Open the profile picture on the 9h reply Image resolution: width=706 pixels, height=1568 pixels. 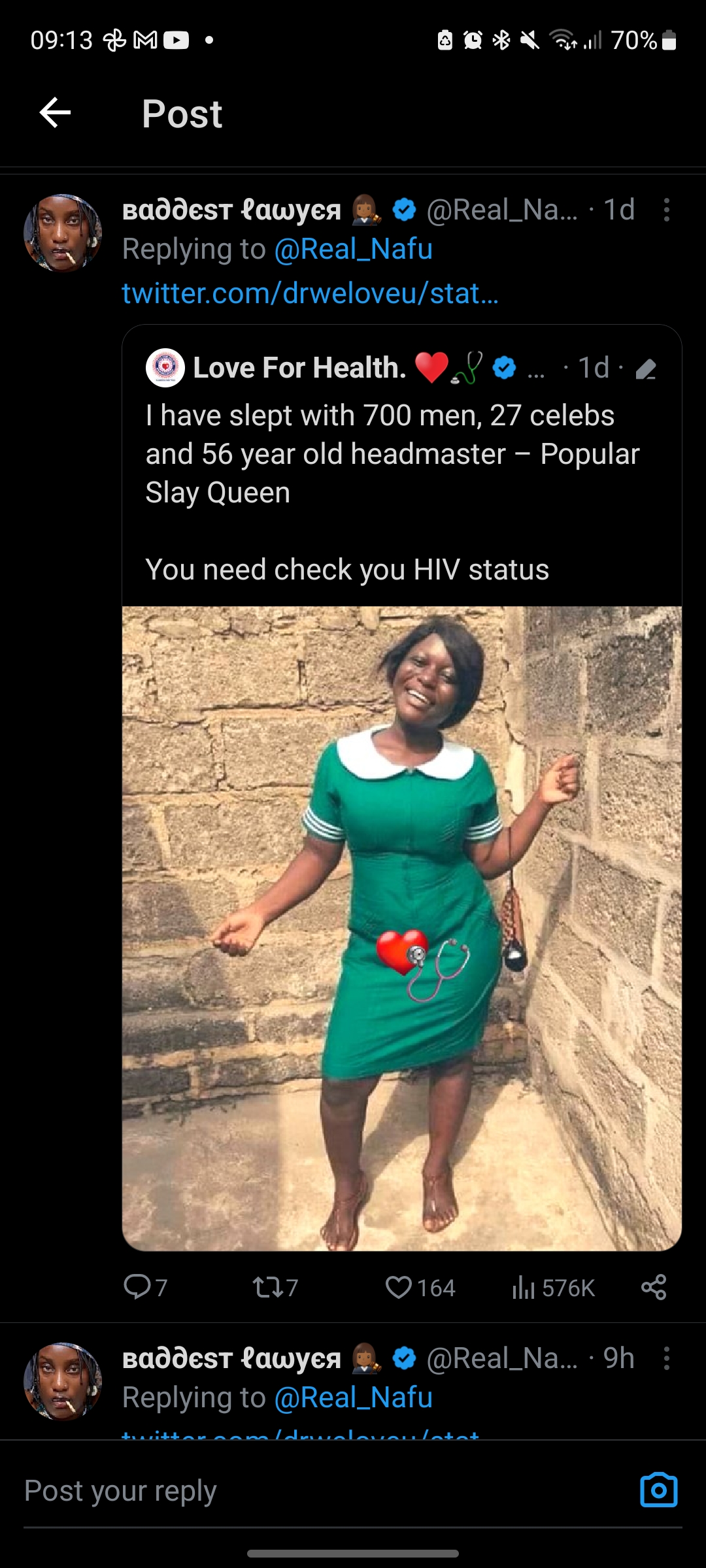63,1381
